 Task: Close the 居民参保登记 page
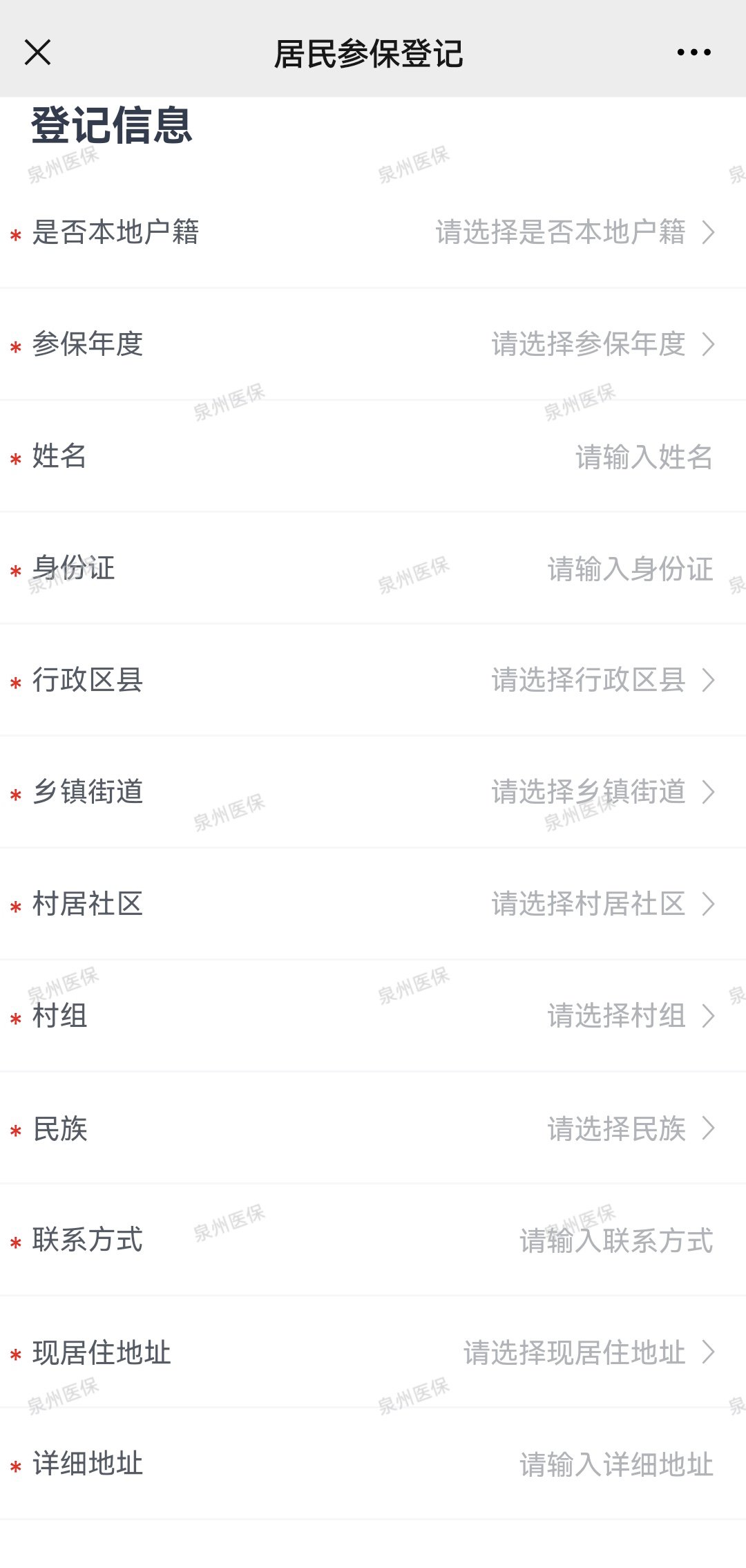pyautogui.click(x=37, y=52)
